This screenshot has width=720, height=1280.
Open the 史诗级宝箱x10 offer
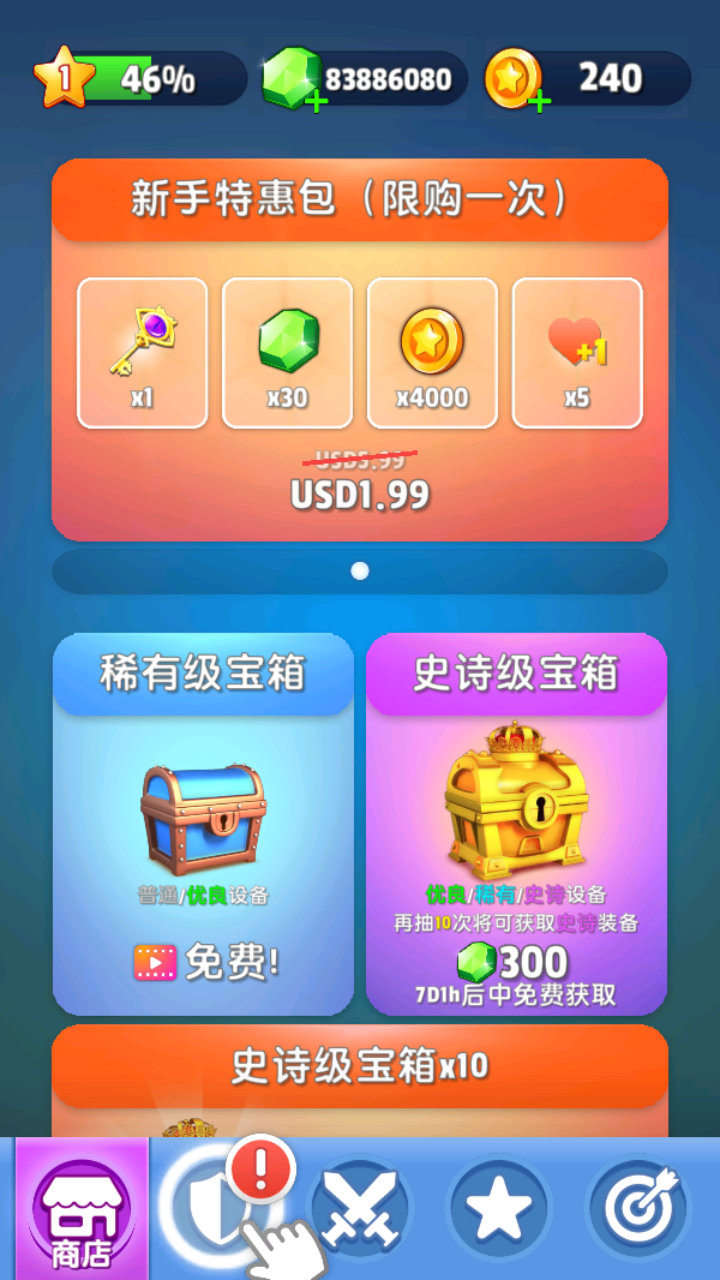pyautogui.click(x=360, y=1067)
